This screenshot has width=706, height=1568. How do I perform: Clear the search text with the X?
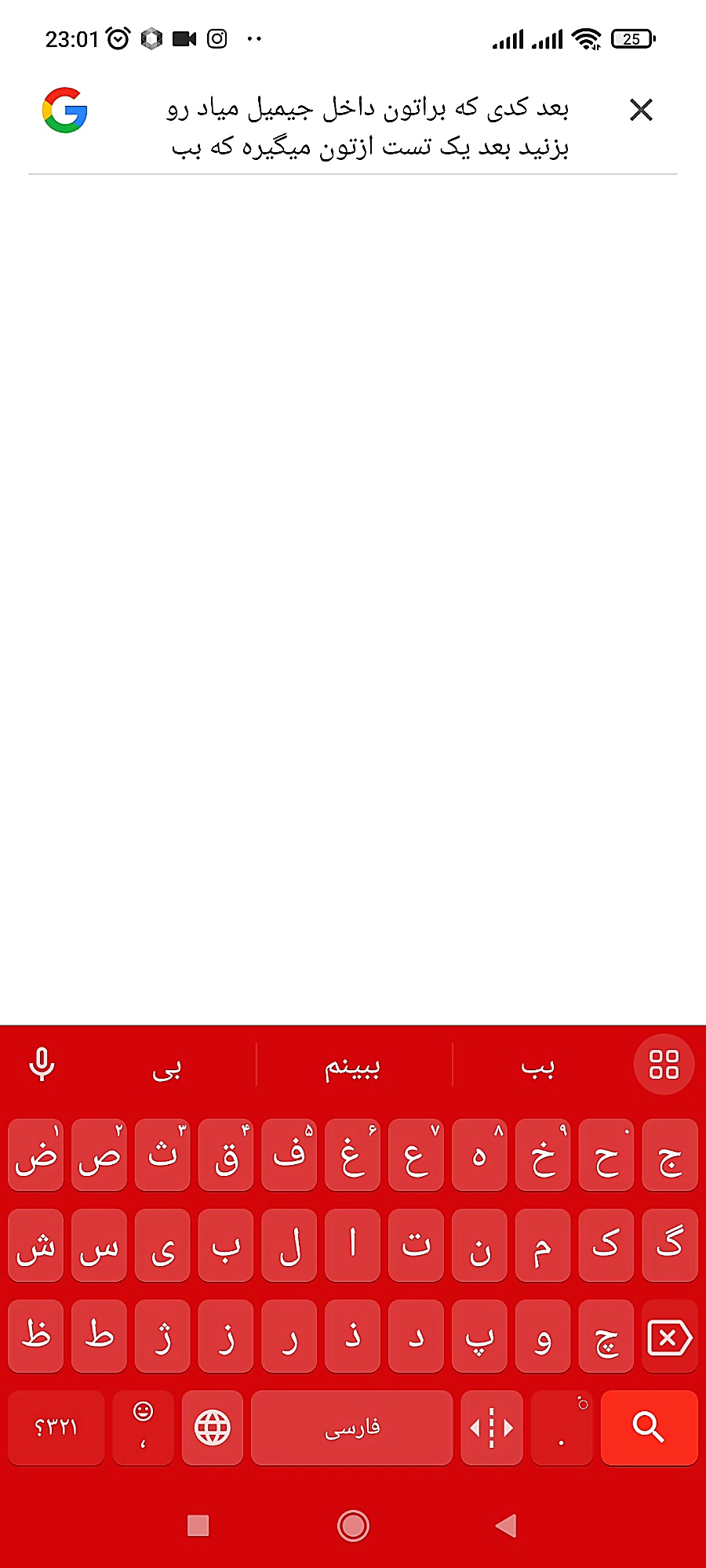[641, 110]
